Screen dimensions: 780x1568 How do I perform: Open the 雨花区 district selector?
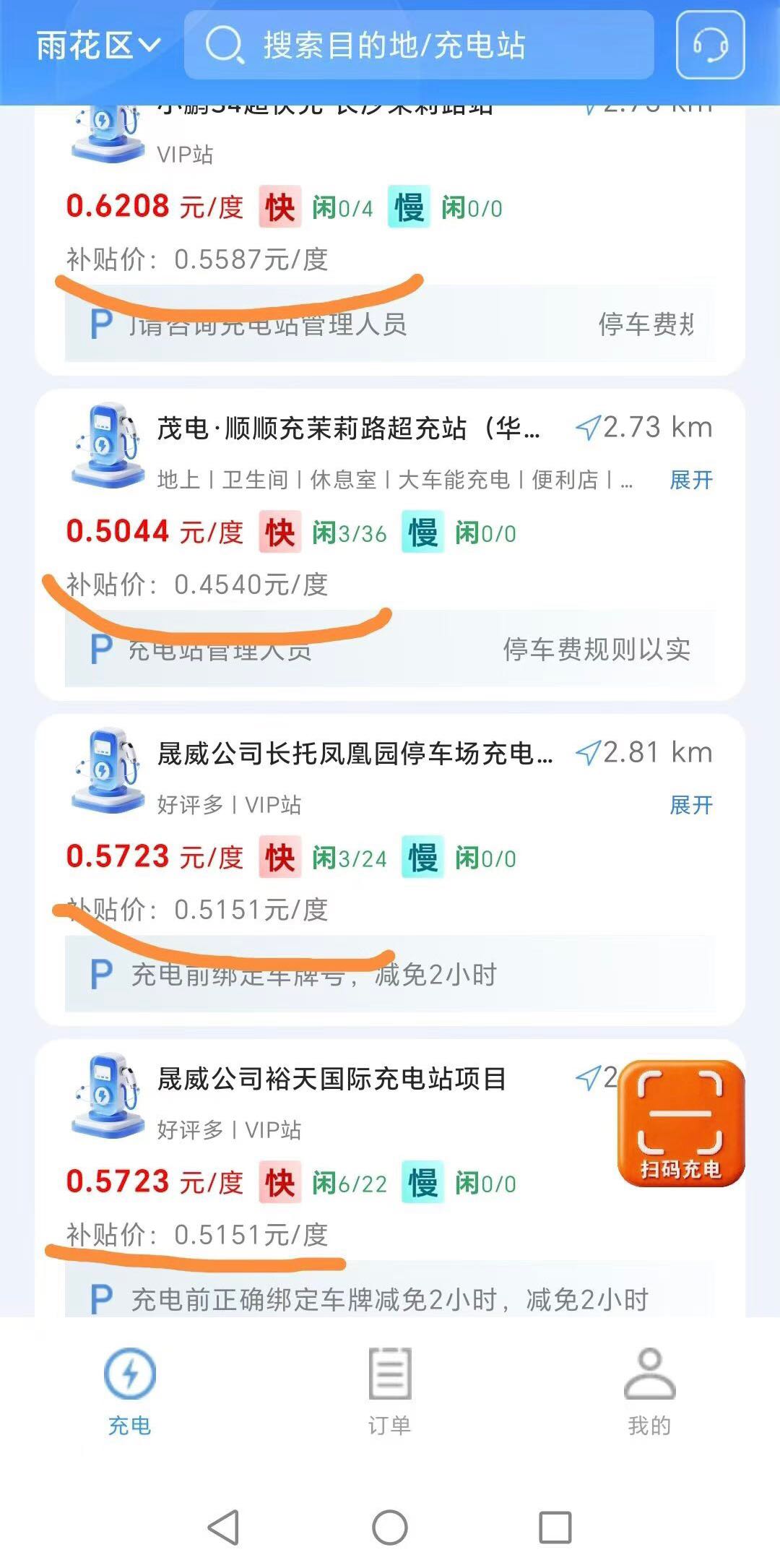pyautogui.click(x=94, y=45)
